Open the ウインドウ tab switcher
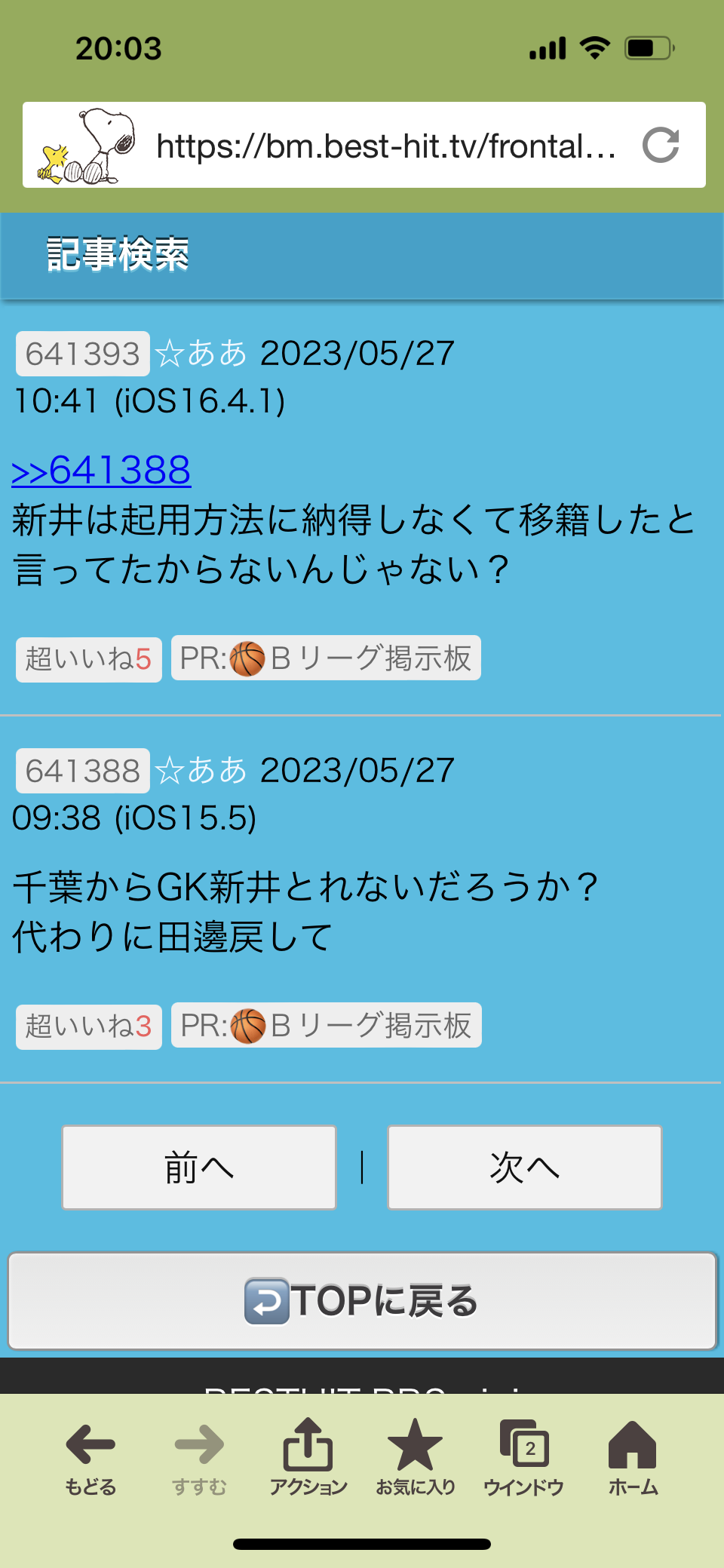 [x=524, y=1457]
